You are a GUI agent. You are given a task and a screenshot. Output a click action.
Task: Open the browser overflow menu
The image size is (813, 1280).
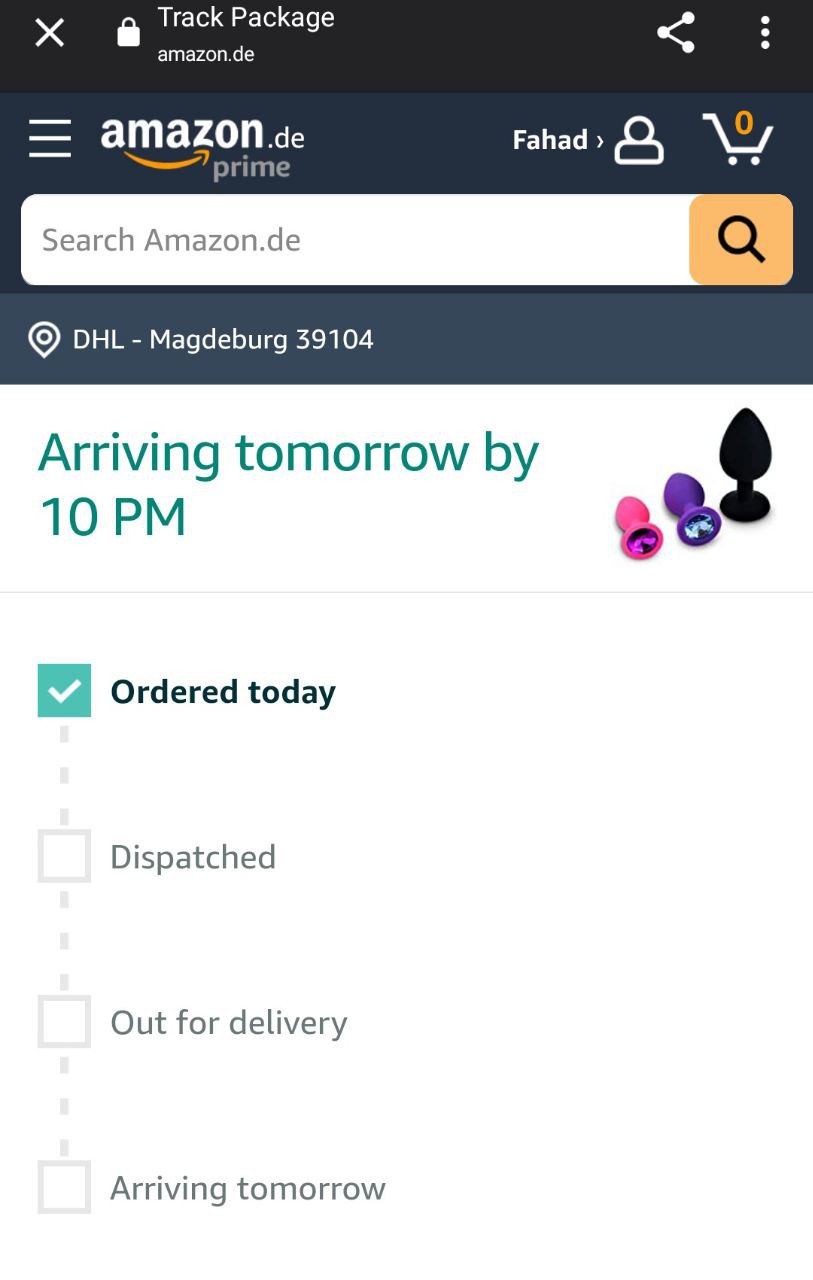[765, 34]
